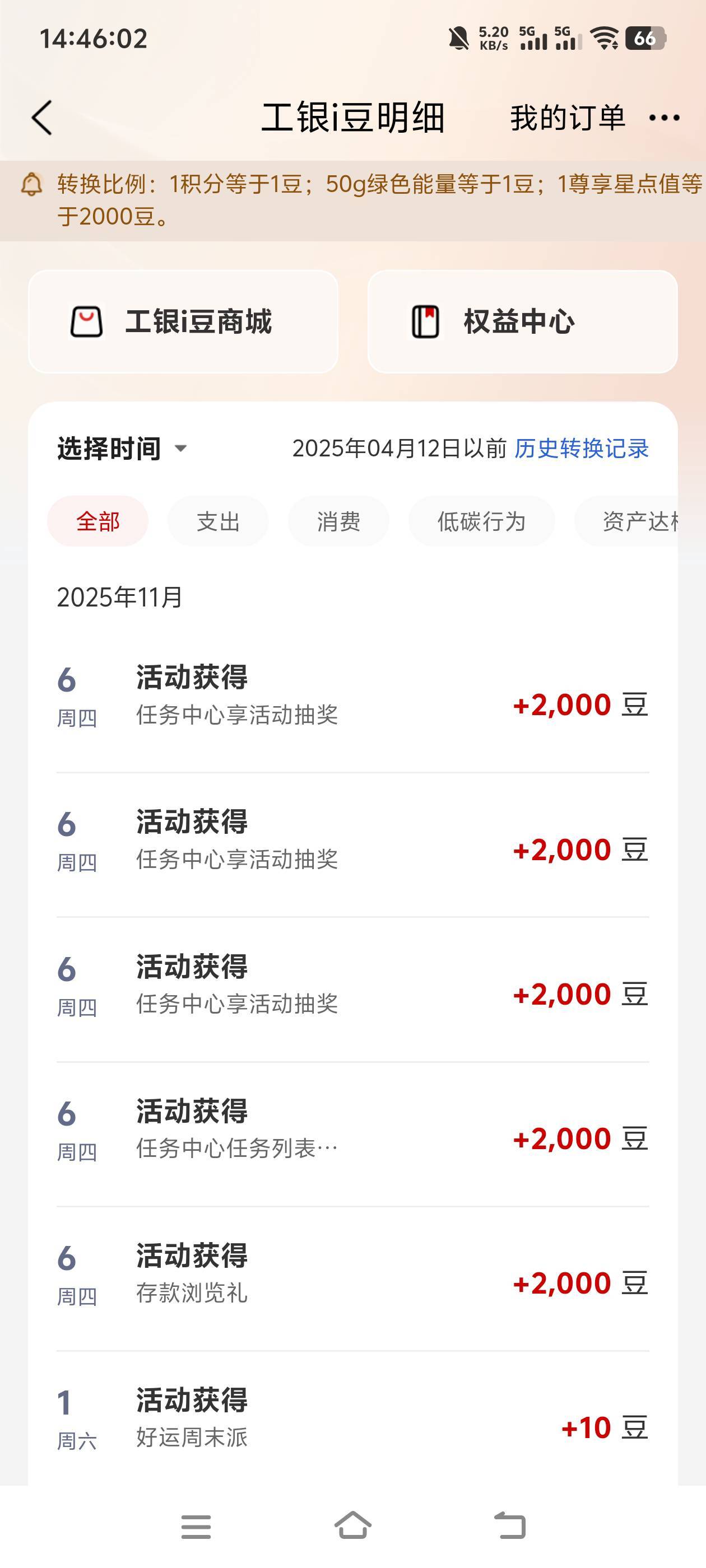Select the 全部 filter chip
706x1568 pixels.
click(97, 522)
